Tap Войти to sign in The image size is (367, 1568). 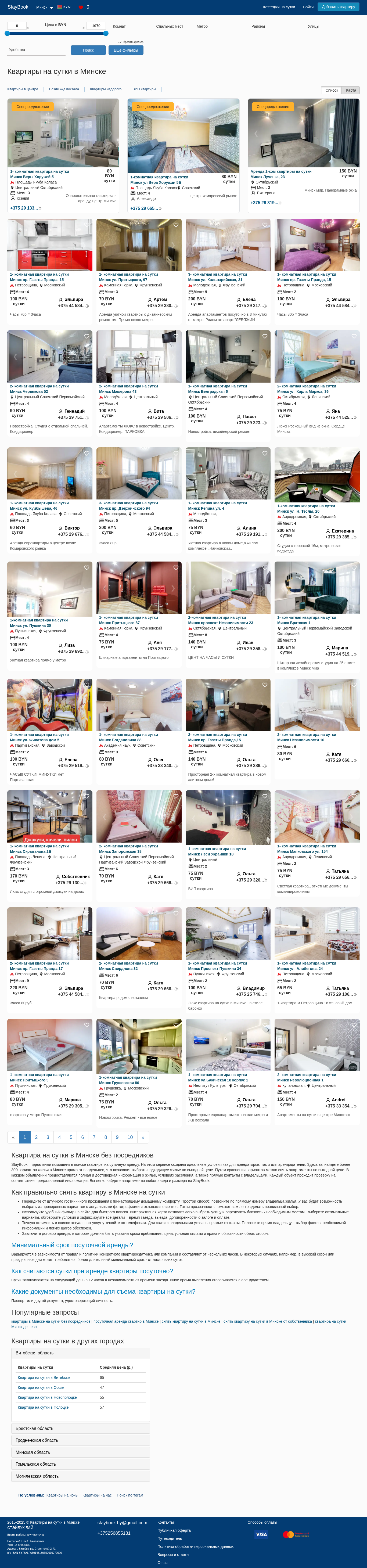tap(308, 7)
